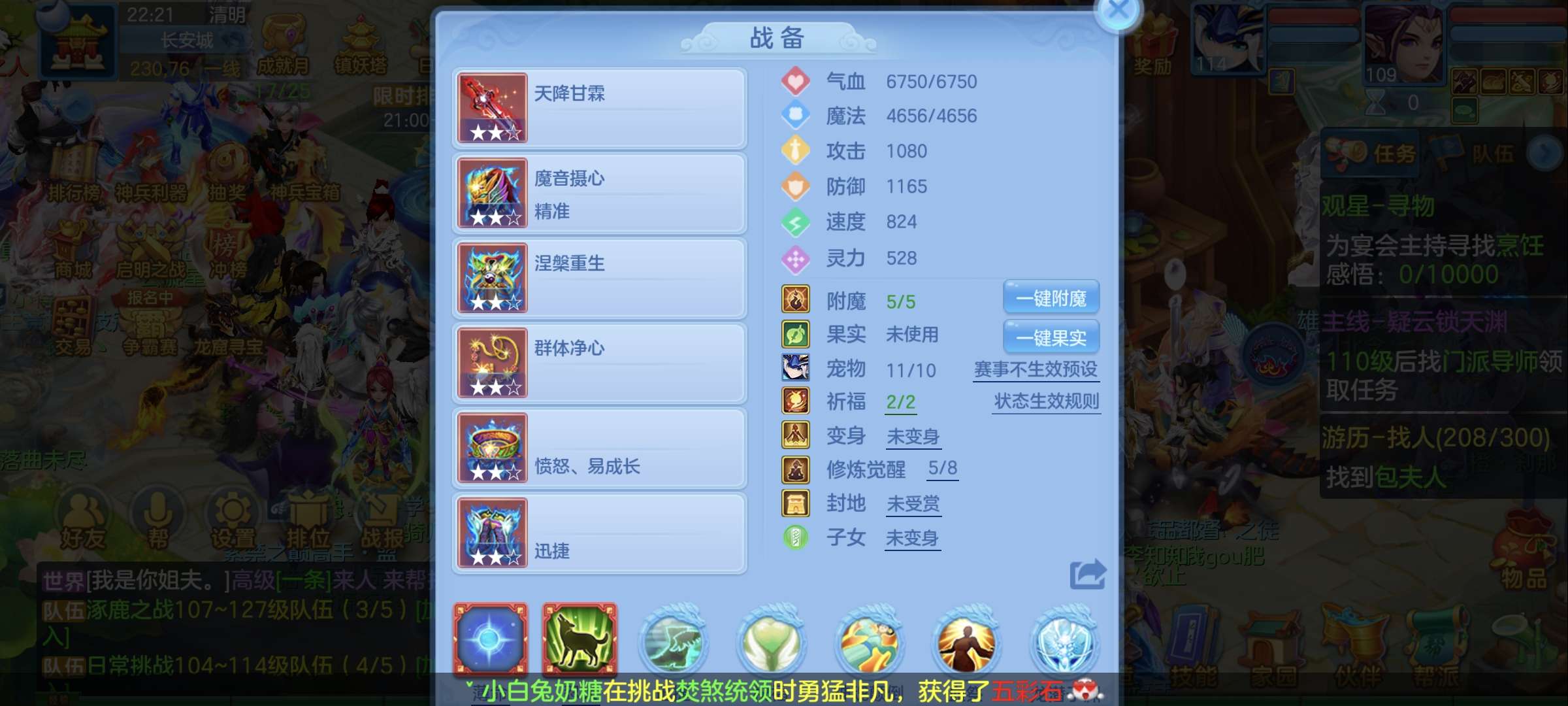The height and width of the screenshot is (706, 1568).
Task: Select the wolf skill icon
Action: click(579, 639)
